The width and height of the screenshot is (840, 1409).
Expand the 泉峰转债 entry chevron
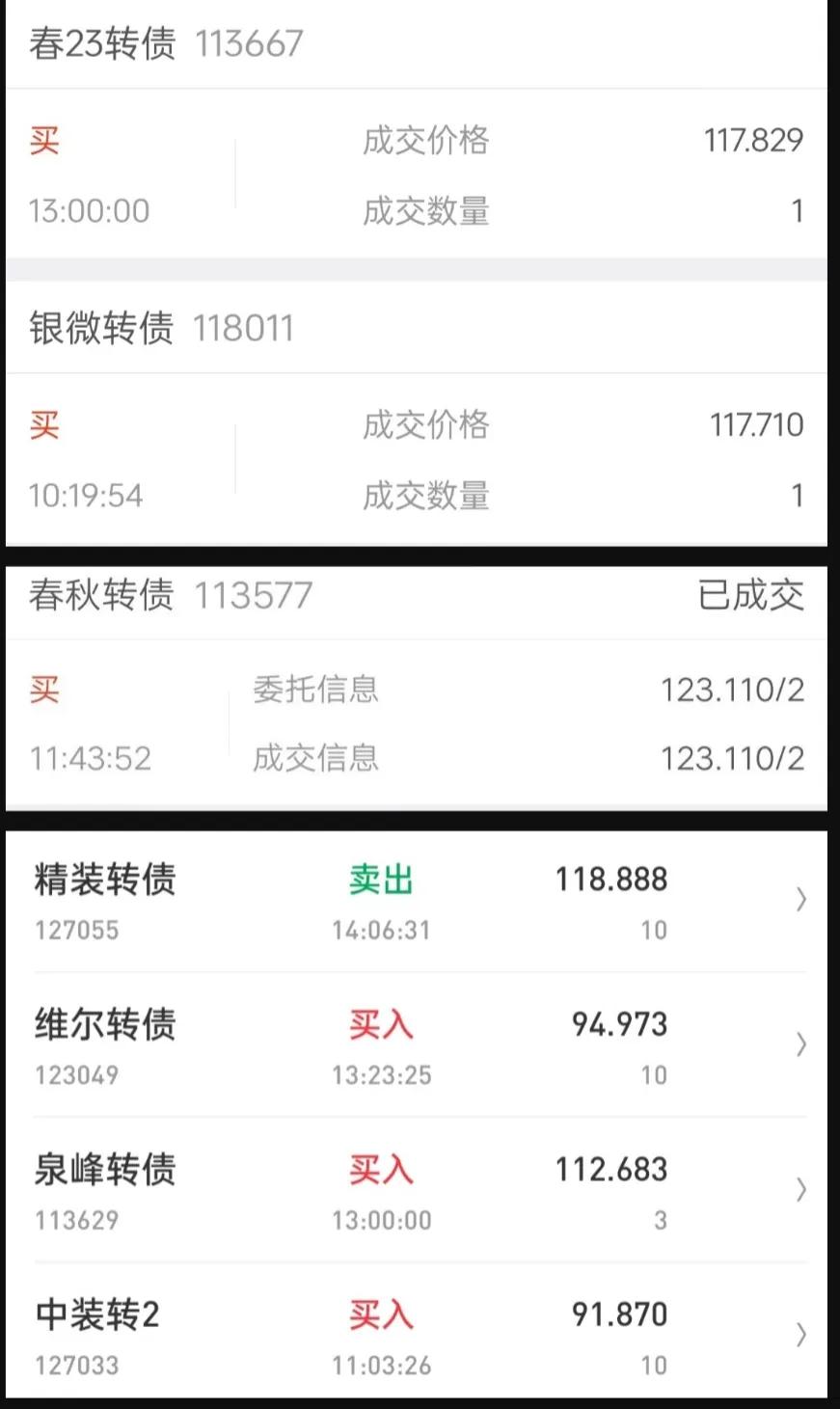point(800,1190)
